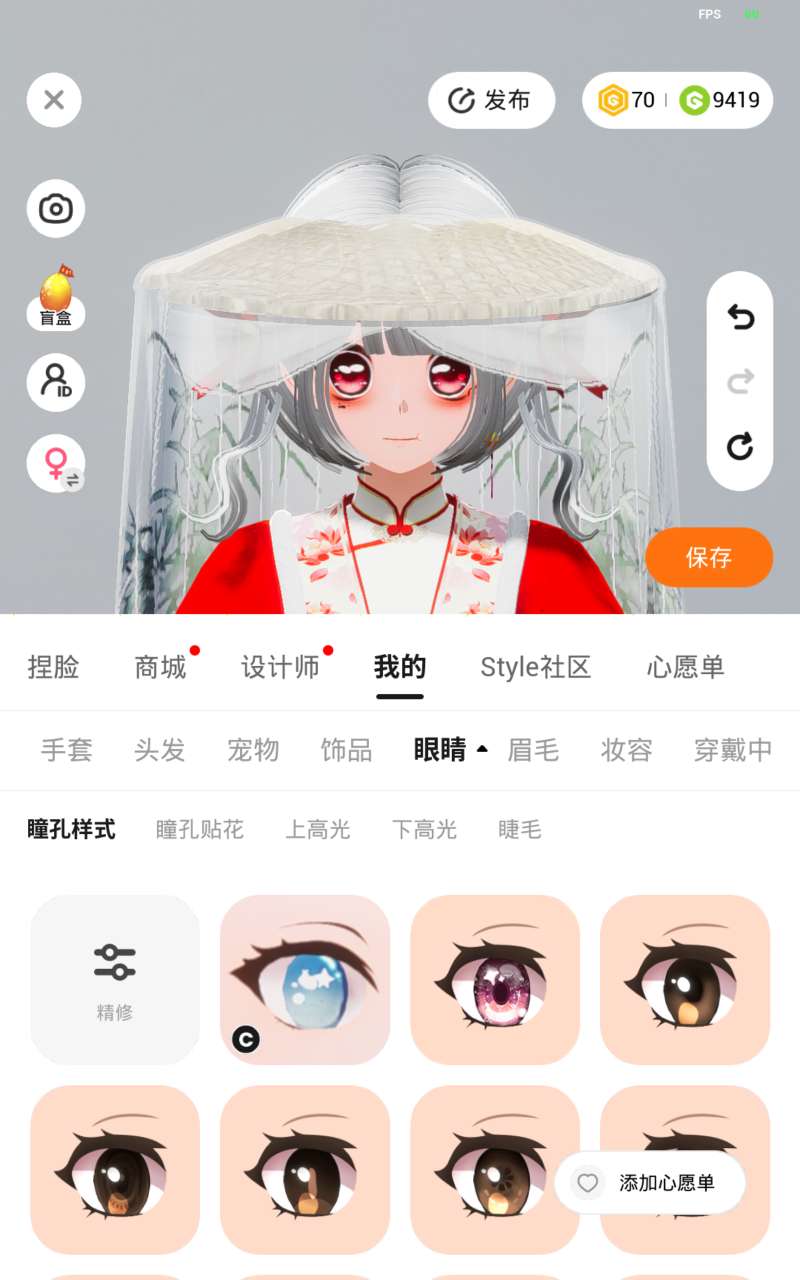Open the 精修 fine-tune tile
The image size is (800, 1280).
coord(115,979)
